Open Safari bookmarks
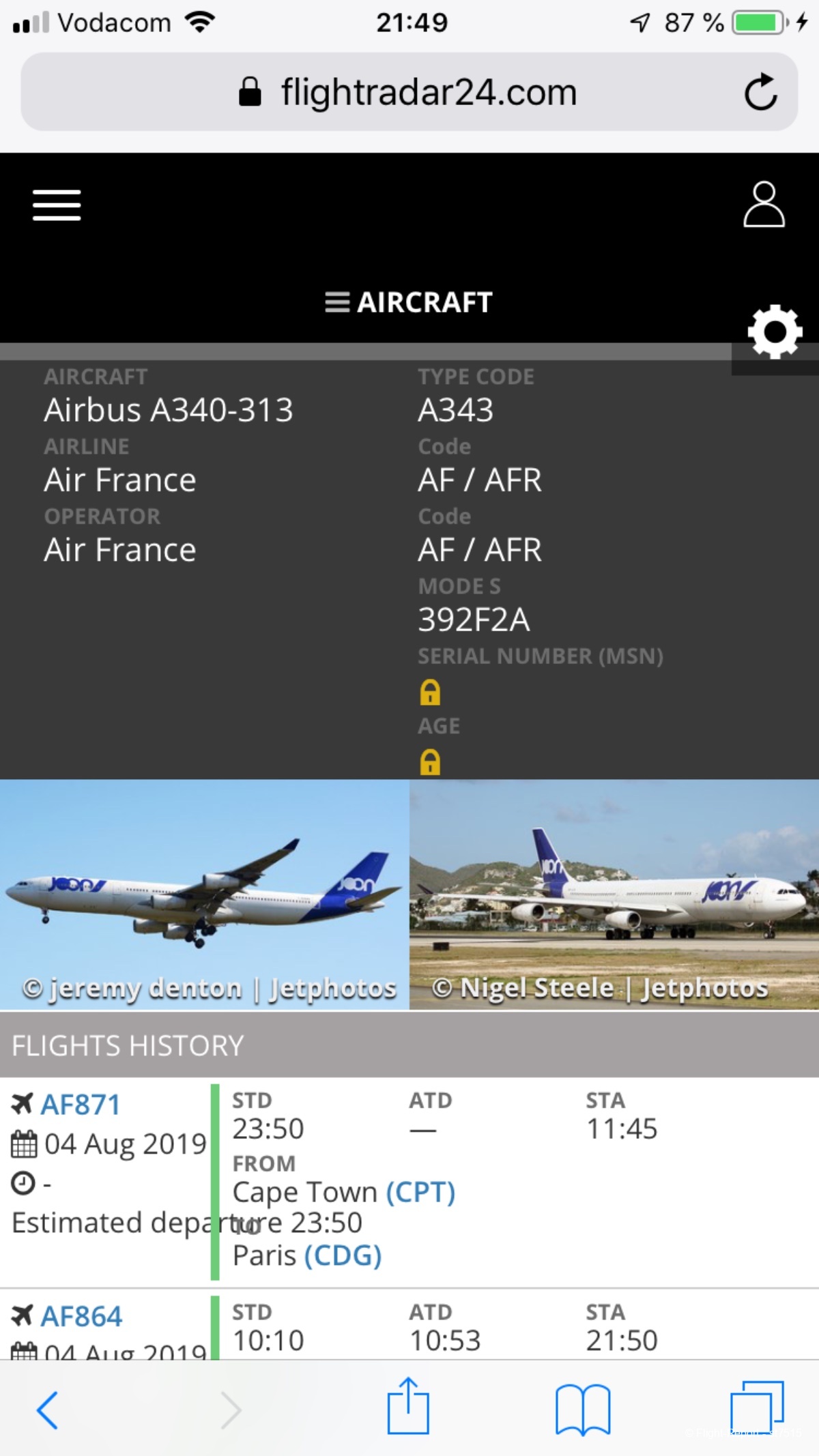The height and width of the screenshot is (1456, 819). [x=582, y=1408]
